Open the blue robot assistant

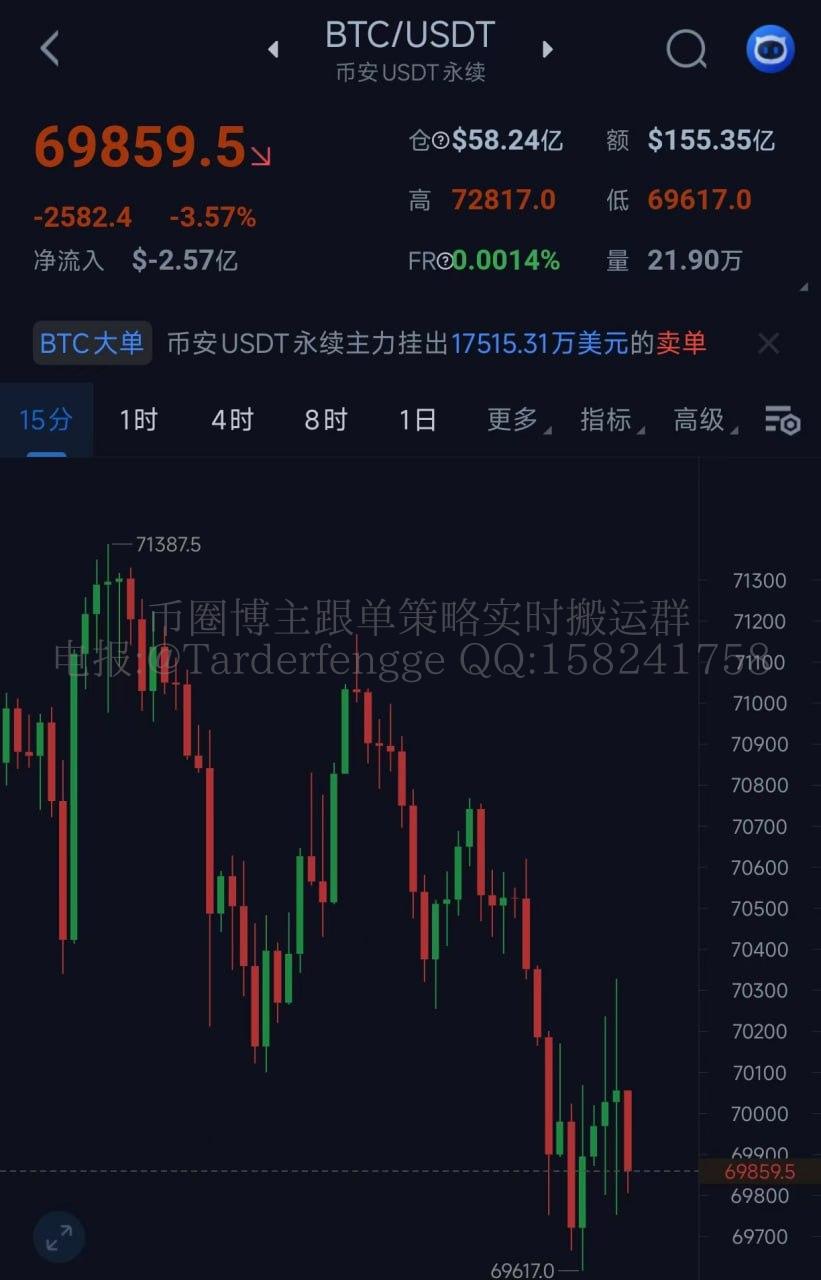point(770,48)
